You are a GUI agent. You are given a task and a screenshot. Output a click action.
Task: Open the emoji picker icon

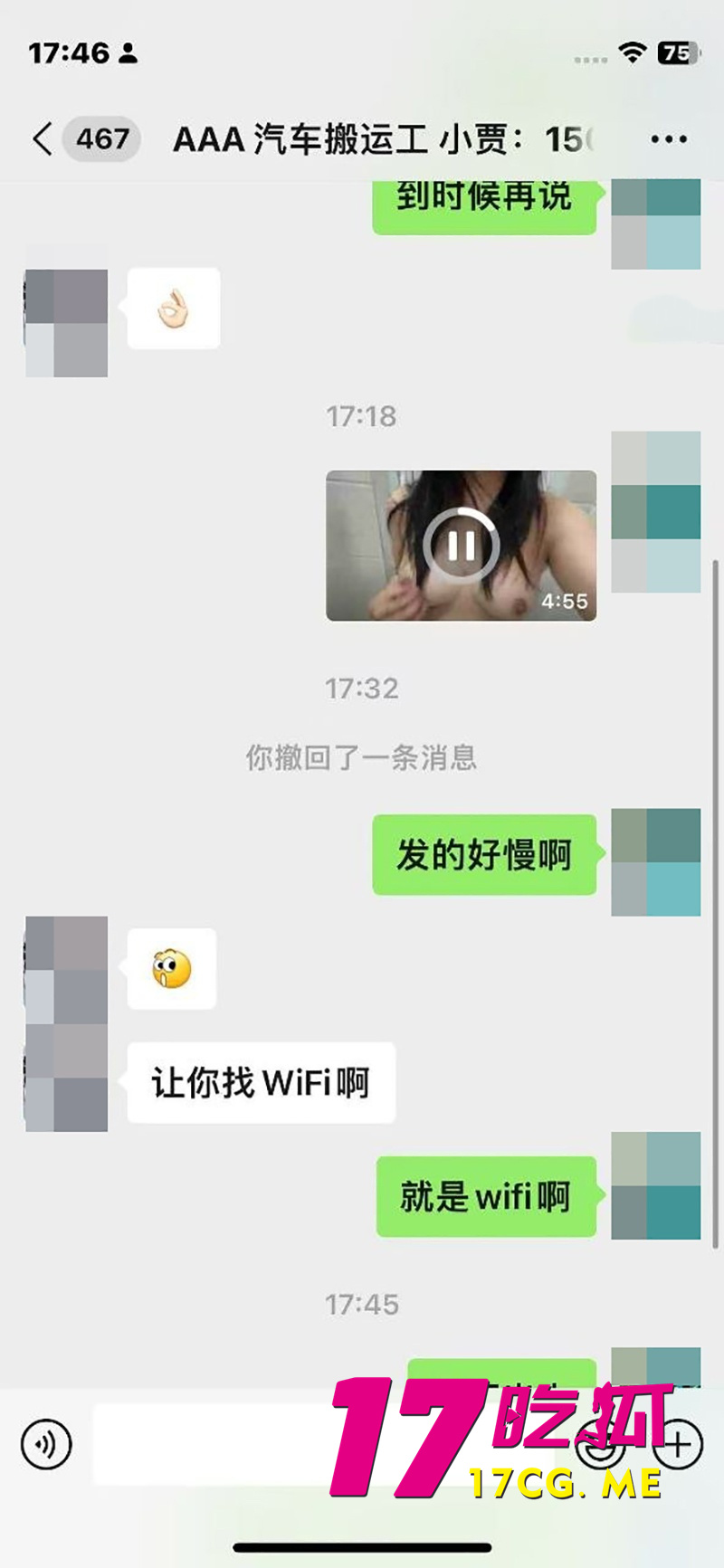point(599,1444)
